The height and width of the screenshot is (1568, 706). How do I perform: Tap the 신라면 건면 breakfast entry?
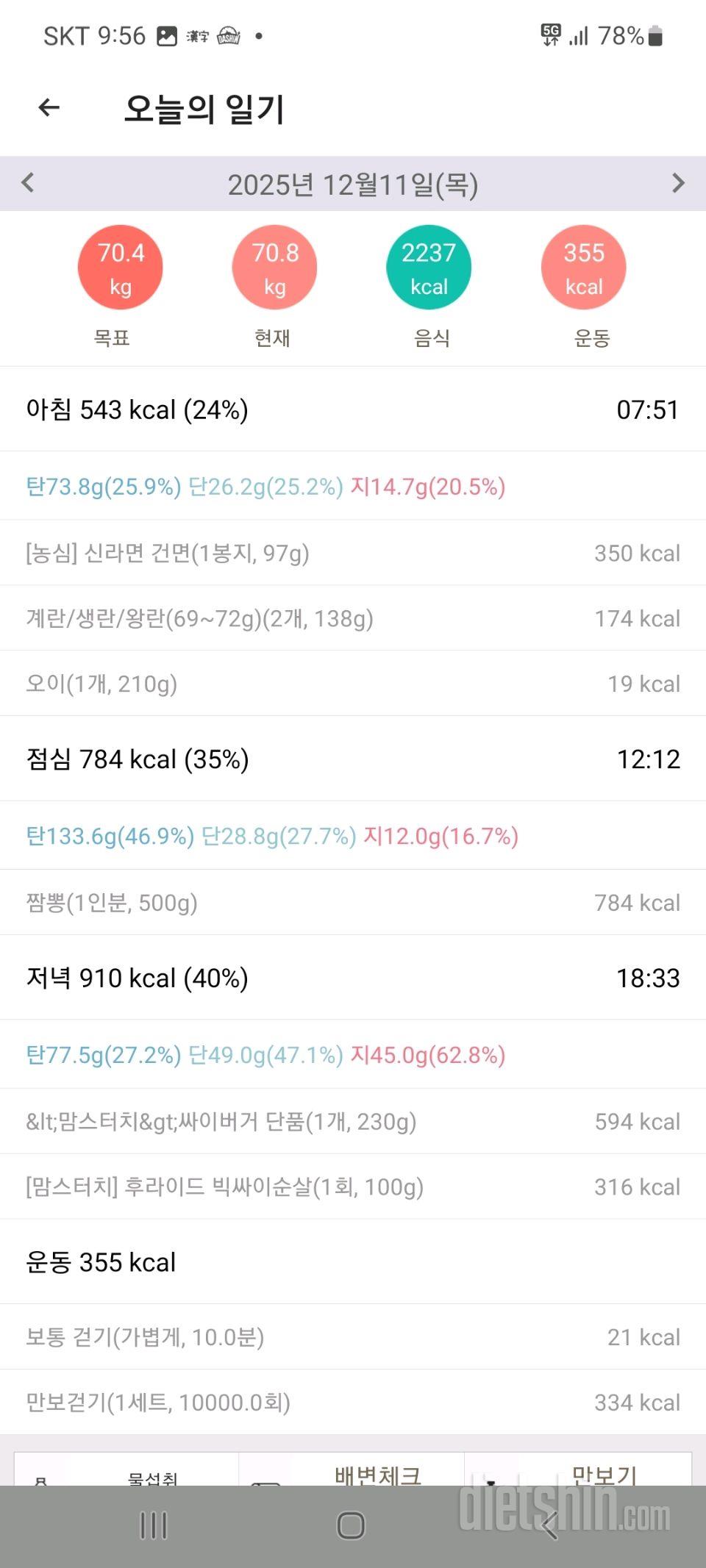click(x=353, y=553)
